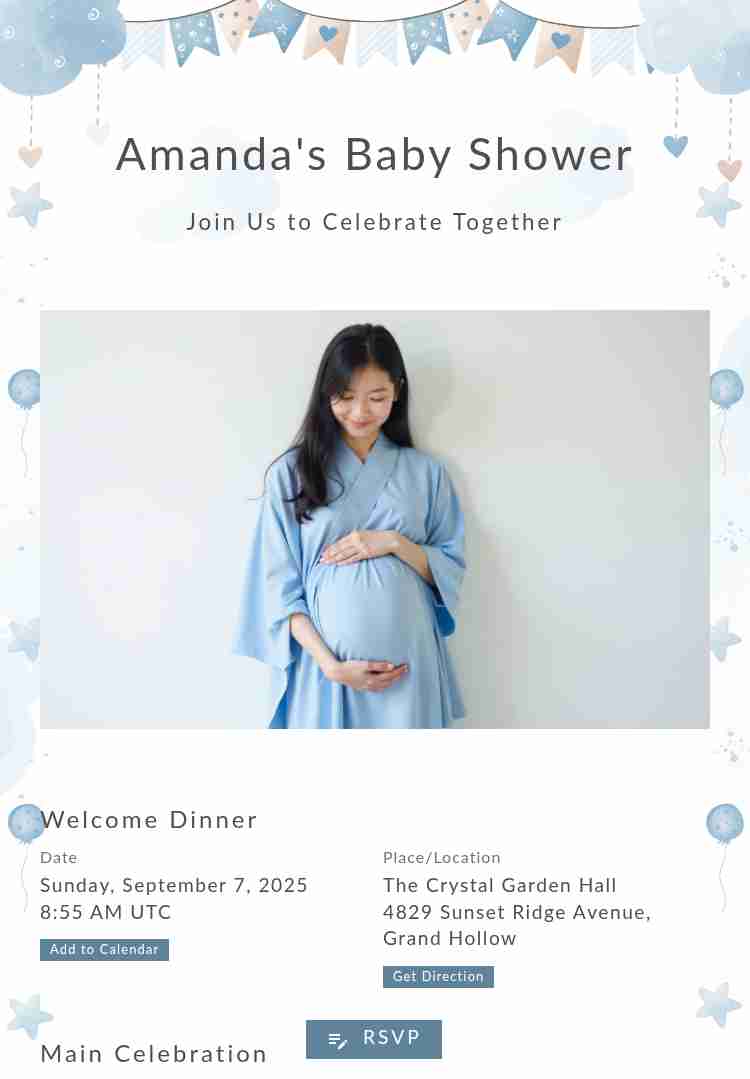
Task: Click the Welcome Dinner section heading
Action: click(150, 820)
